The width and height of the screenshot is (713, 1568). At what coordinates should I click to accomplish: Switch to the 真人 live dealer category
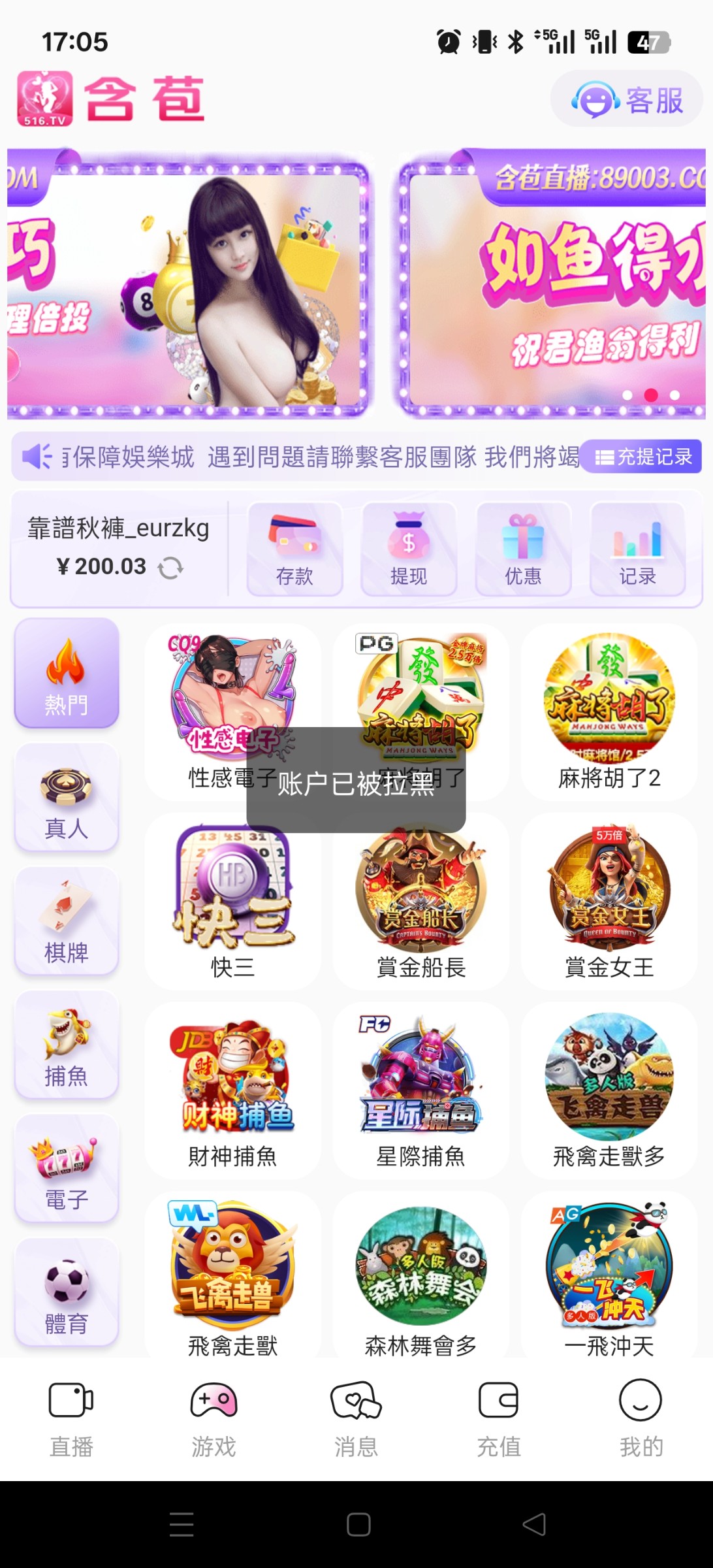[x=66, y=794]
